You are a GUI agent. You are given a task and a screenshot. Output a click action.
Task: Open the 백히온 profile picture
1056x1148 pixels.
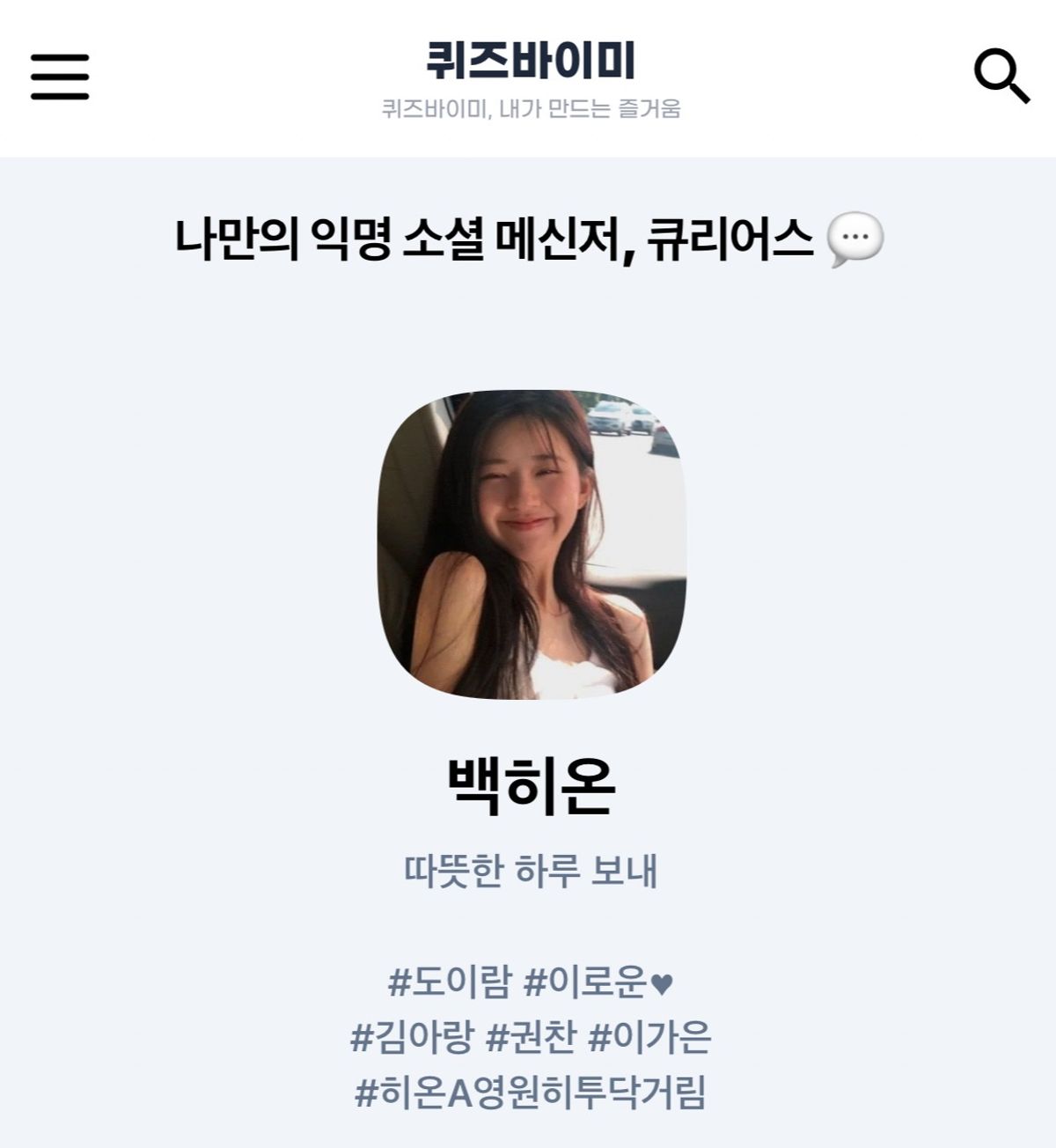coord(531,546)
